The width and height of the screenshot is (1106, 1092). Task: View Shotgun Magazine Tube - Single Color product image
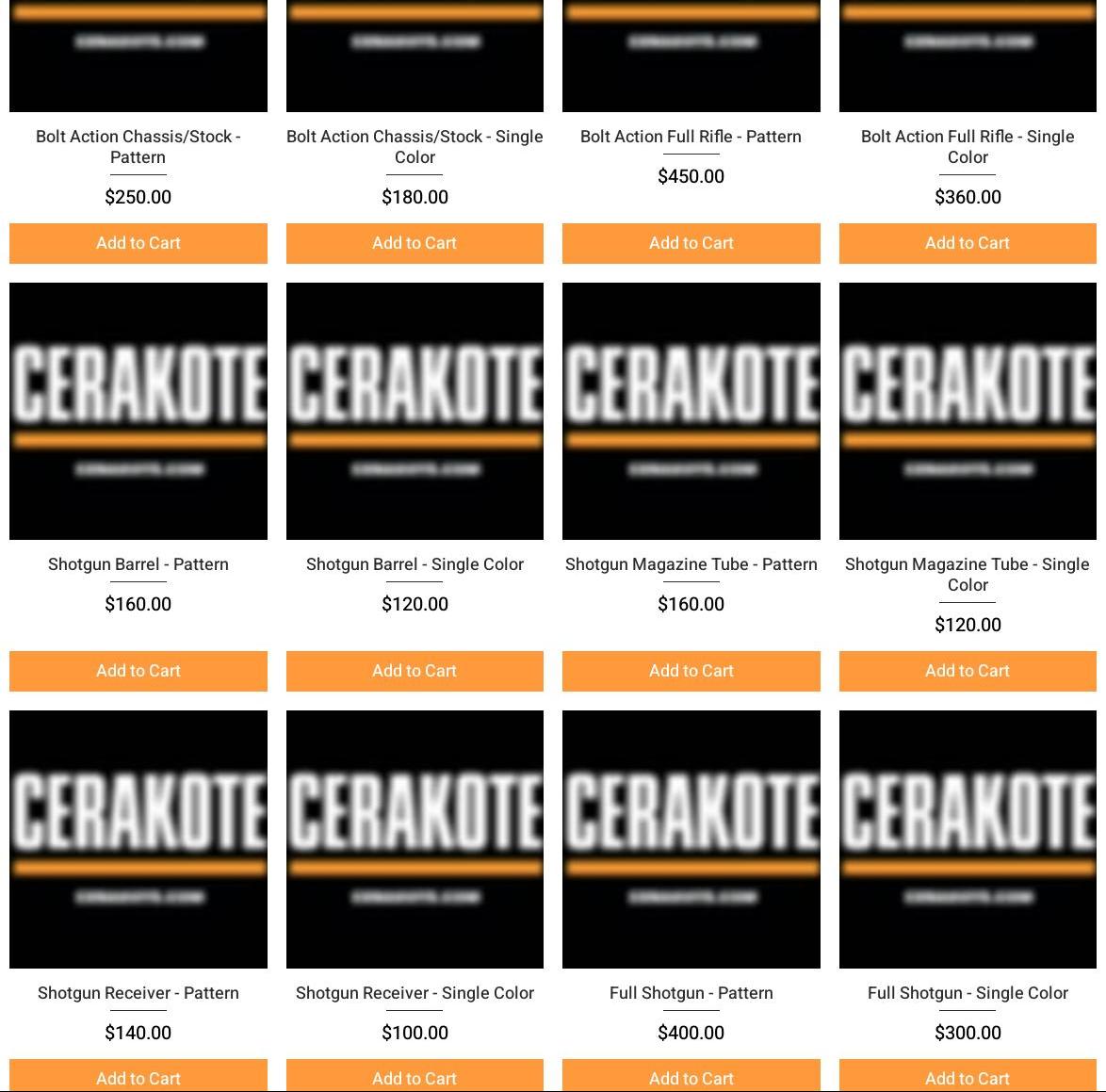pyautogui.click(x=968, y=411)
